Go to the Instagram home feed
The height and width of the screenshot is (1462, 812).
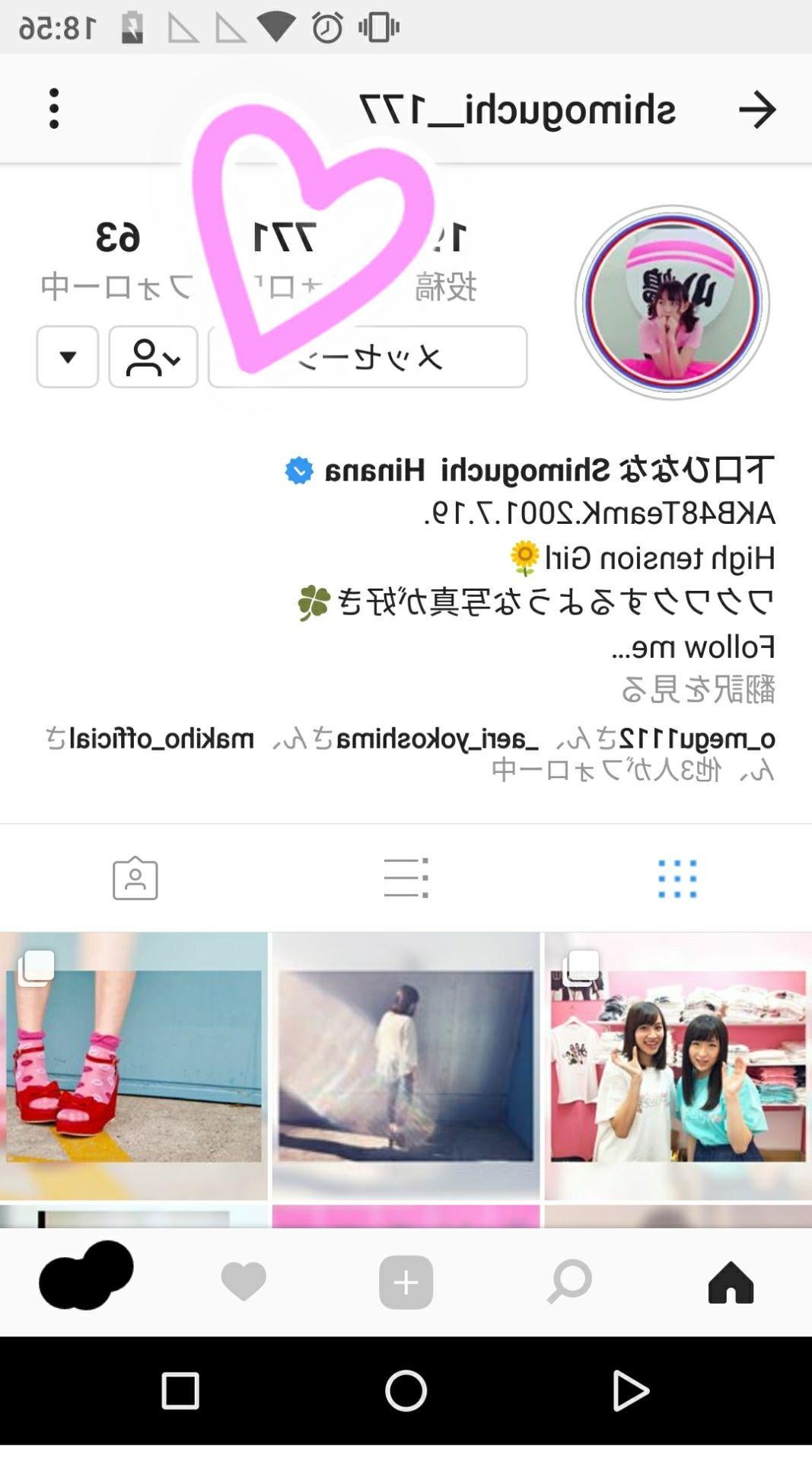click(x=731, y=1282)
